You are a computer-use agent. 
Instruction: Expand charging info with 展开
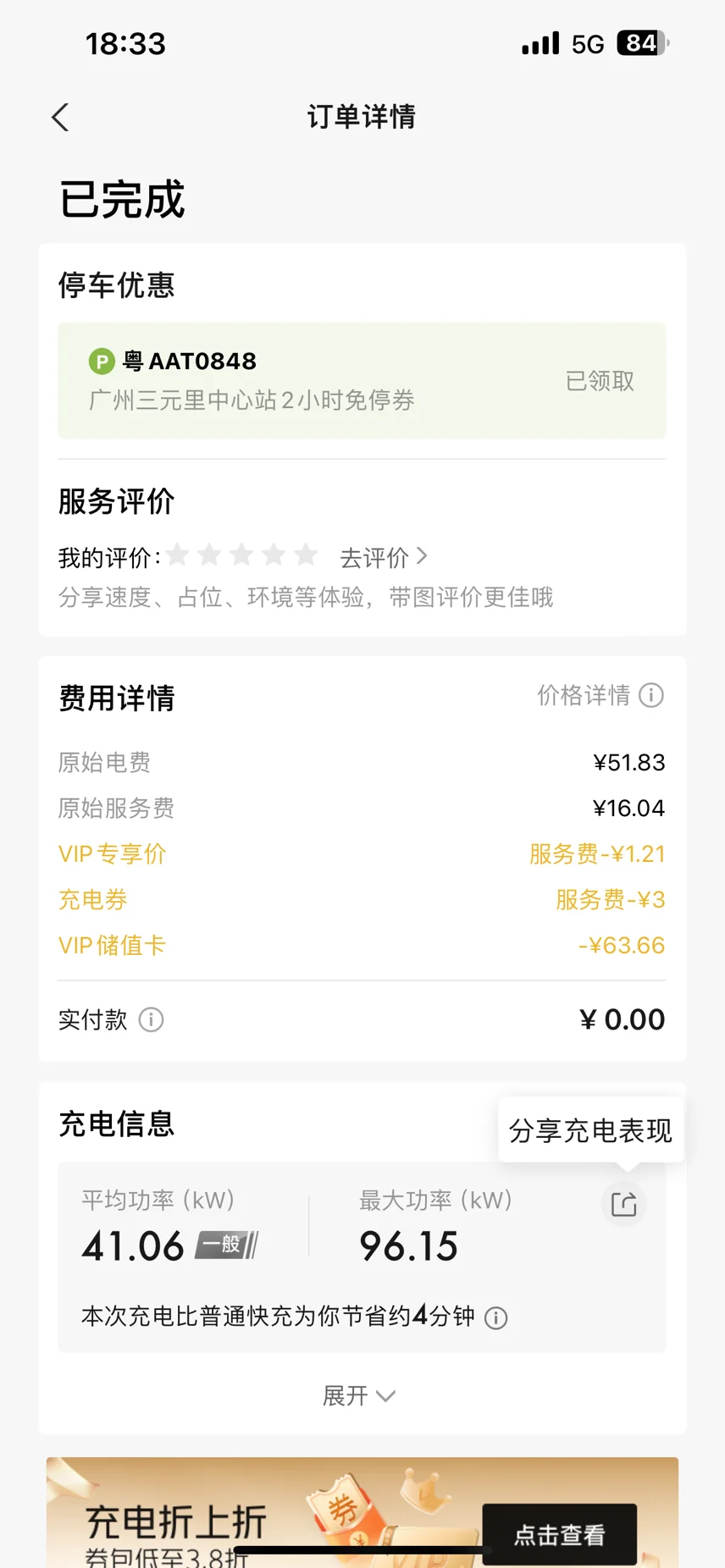coord(359,1395)
